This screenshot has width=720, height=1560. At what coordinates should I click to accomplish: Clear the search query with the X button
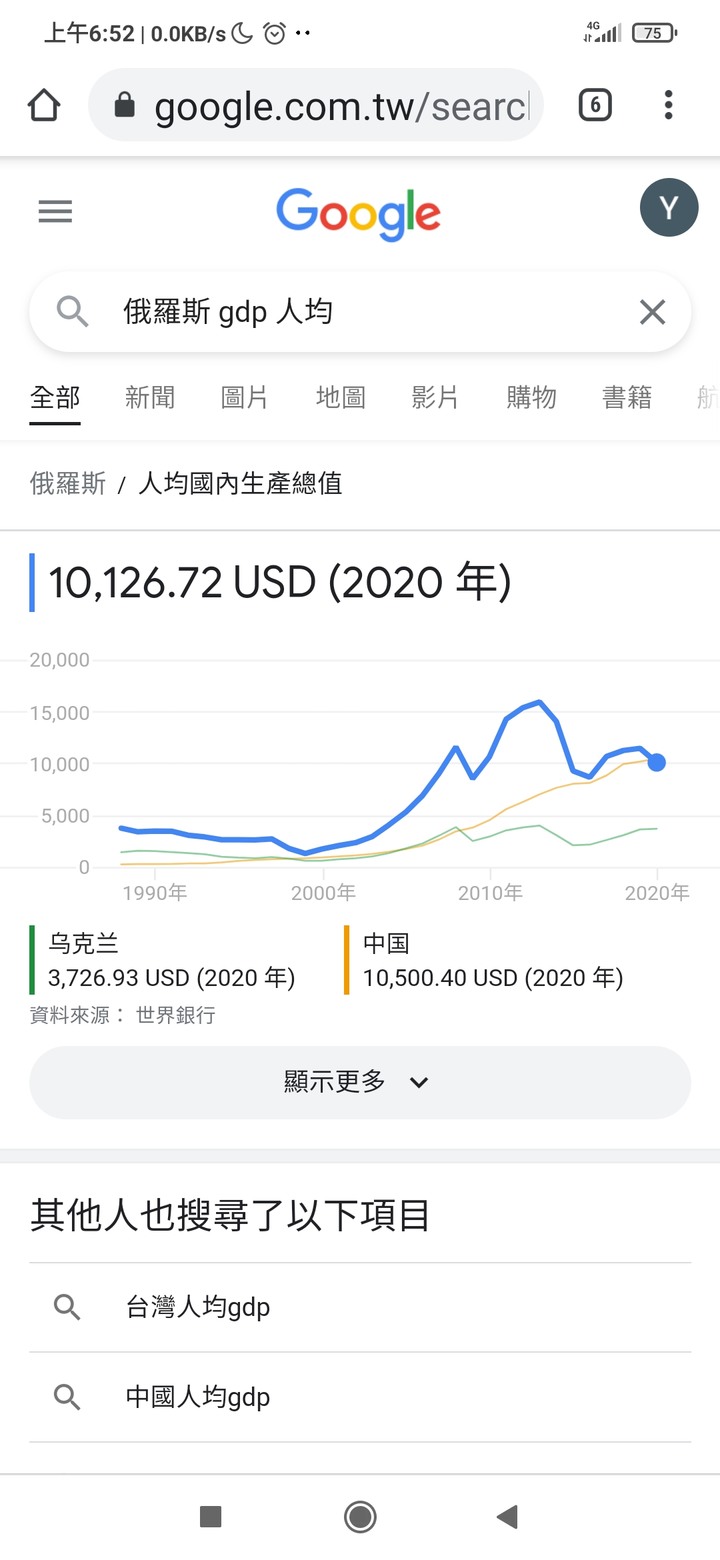pyautogui.click(x=652, y=311)
